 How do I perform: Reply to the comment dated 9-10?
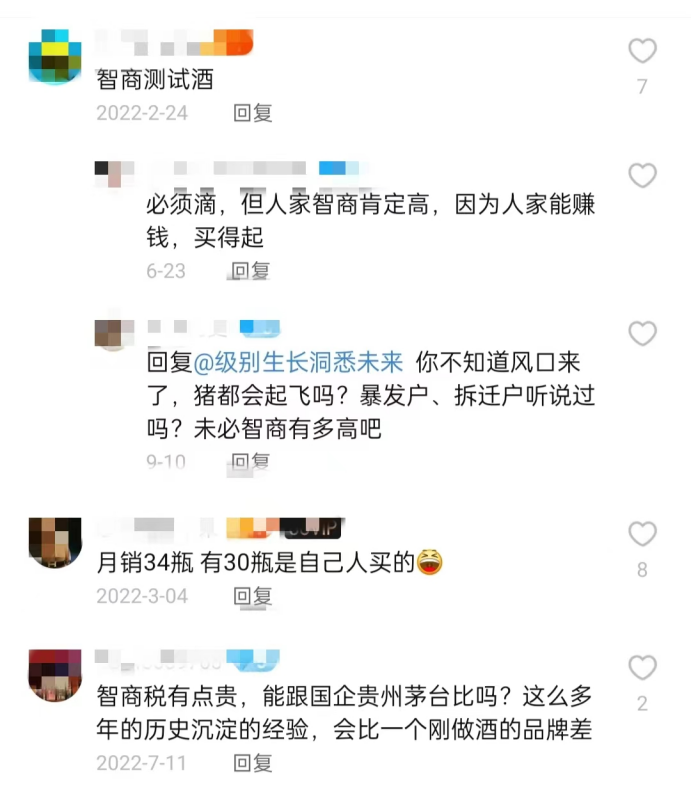(251, 462)
